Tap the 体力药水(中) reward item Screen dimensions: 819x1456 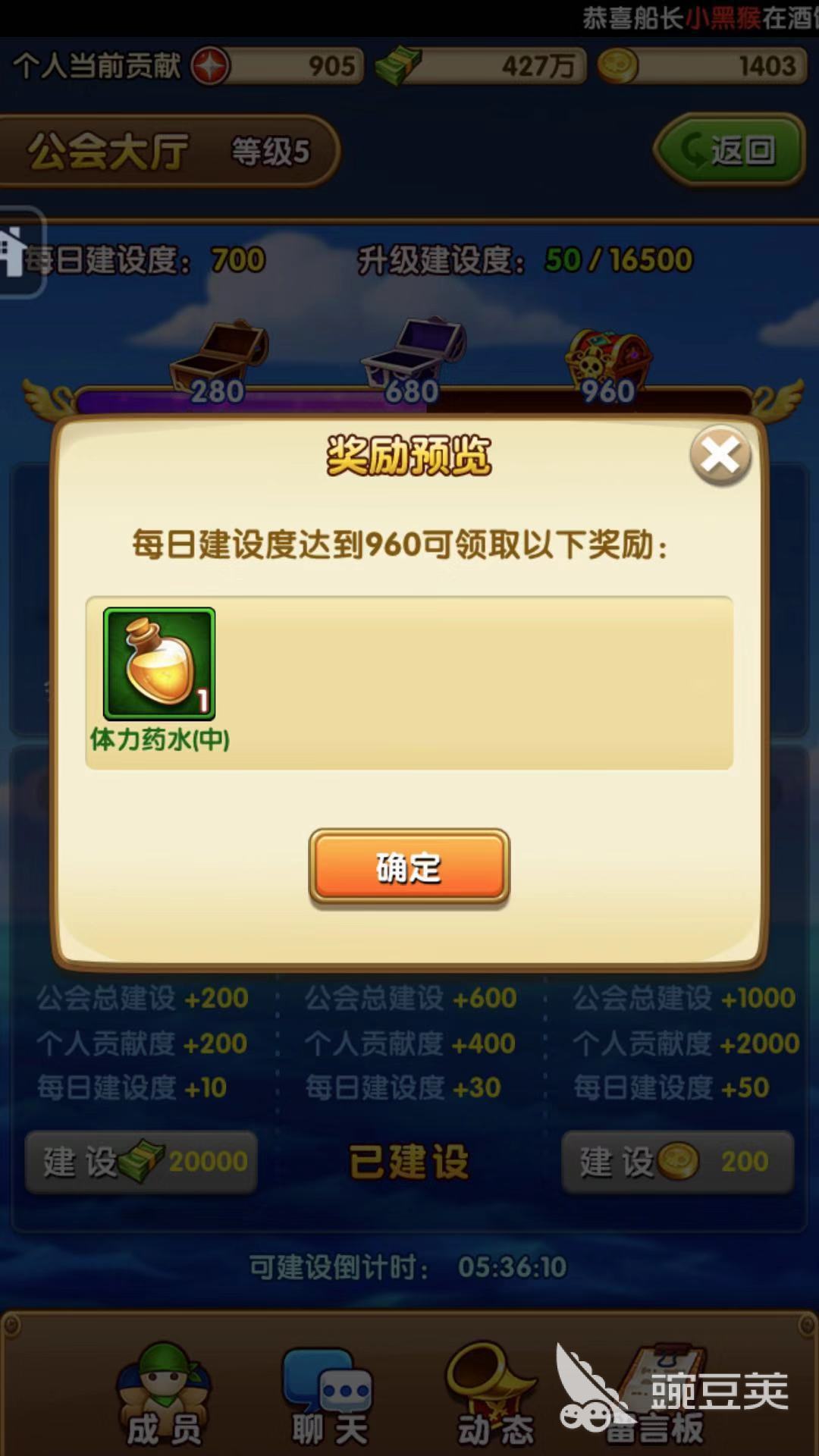tap(159, 664)
